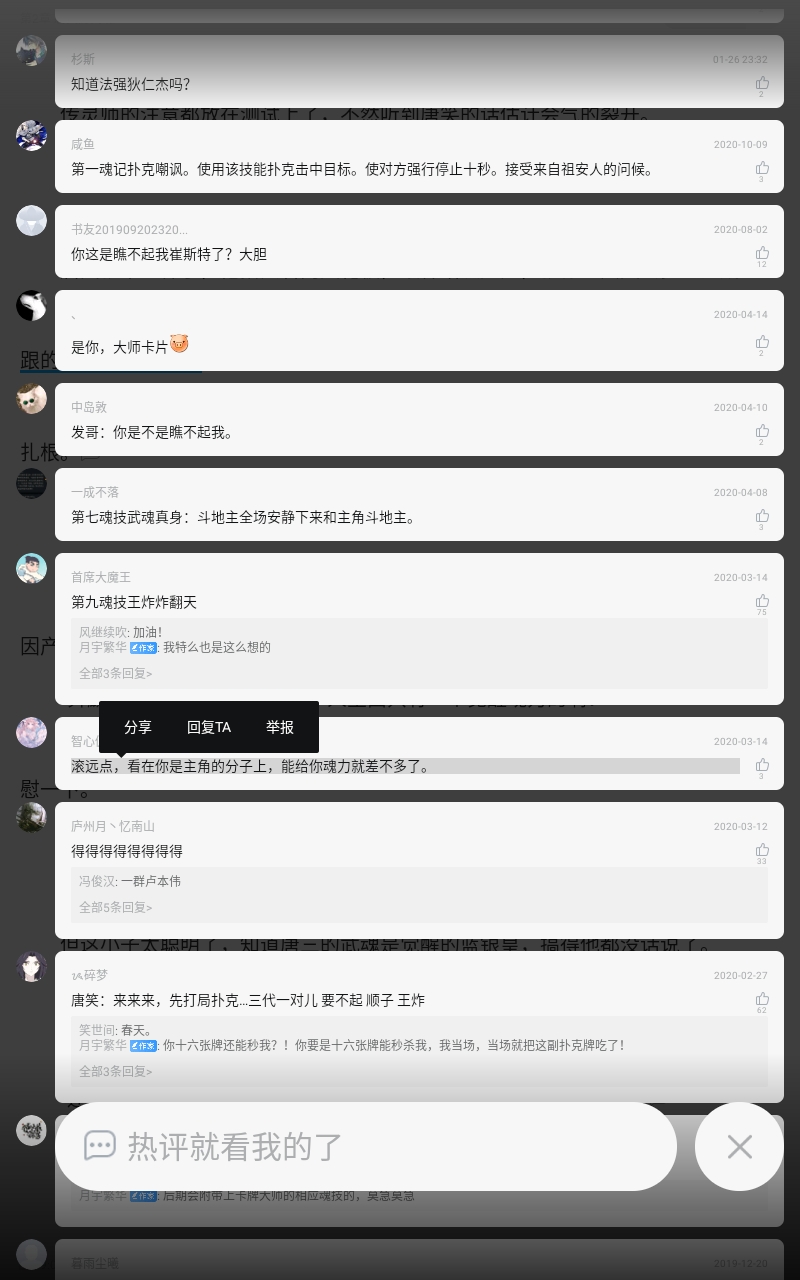Expand 全部3条回复 under 首席大魔王's comment
This screenshot has width=800, height=1280.
[116, 673]
